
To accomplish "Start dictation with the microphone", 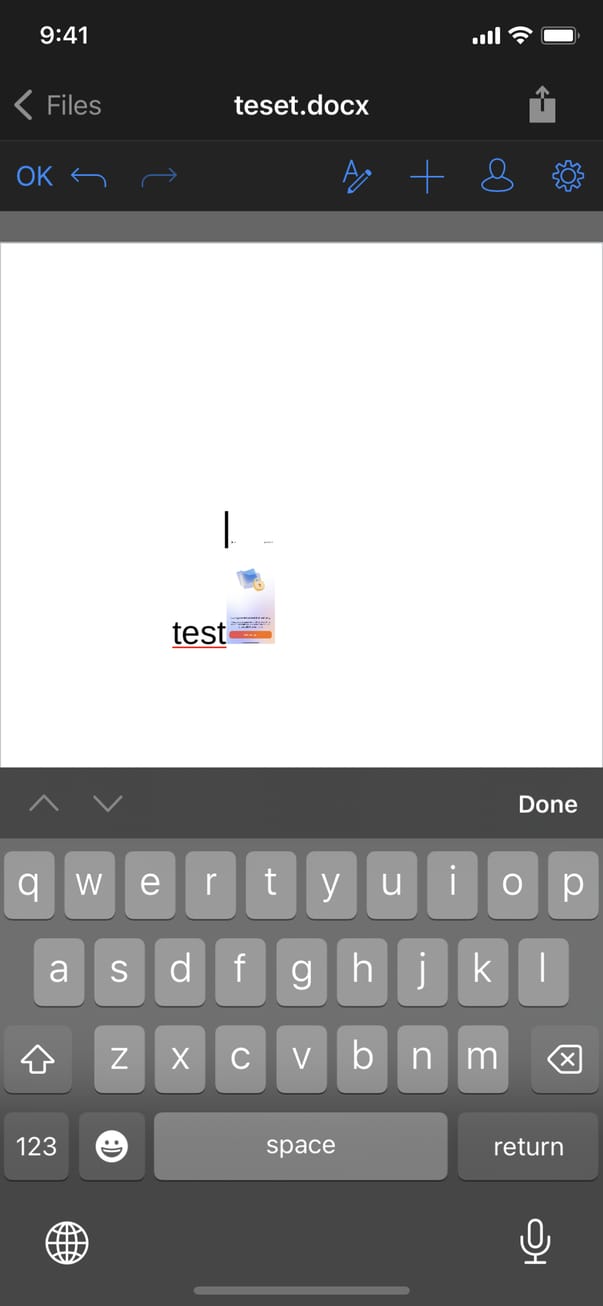I will tap(535, 1243).
